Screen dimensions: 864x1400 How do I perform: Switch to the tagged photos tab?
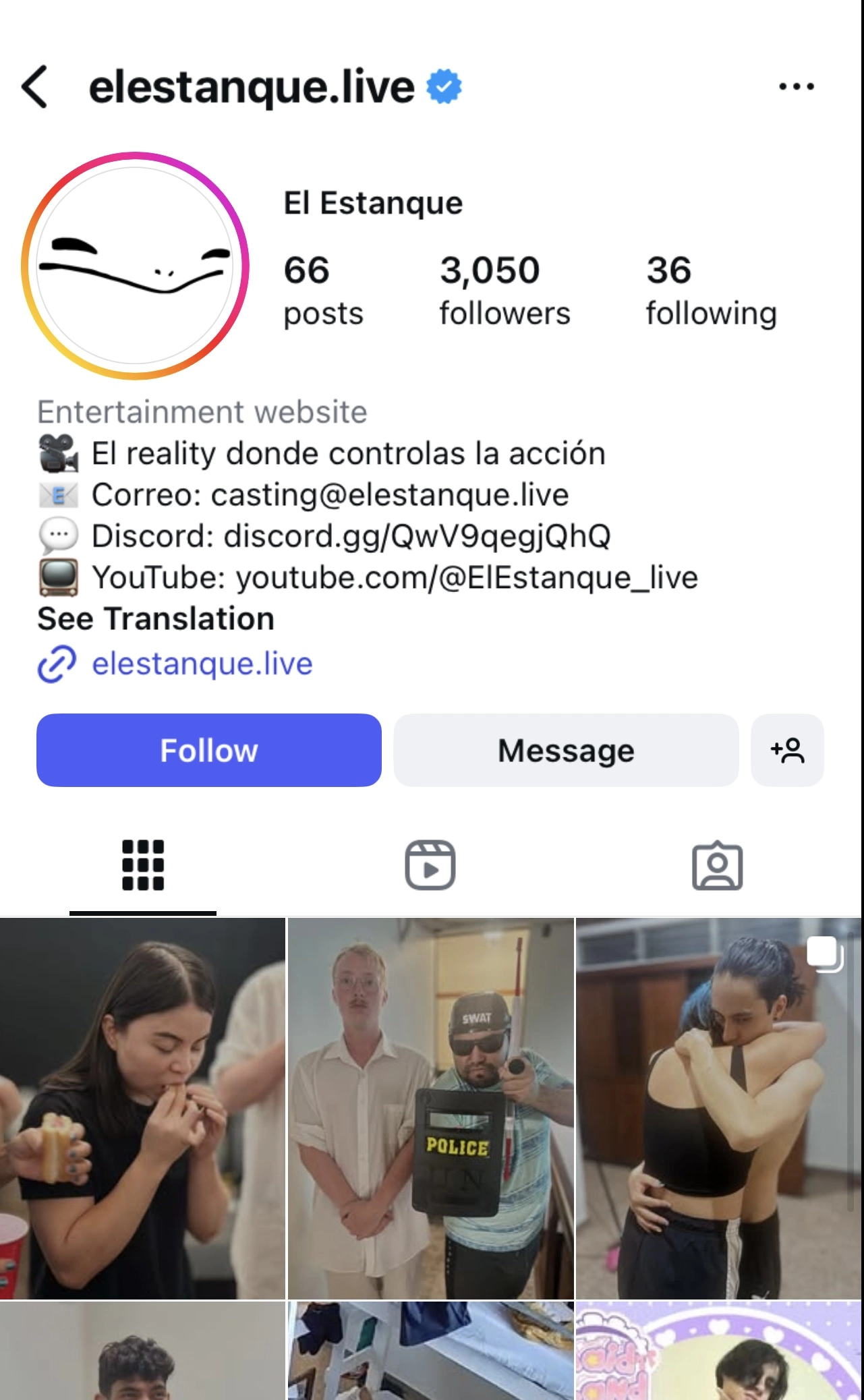(x=718, y=865)
